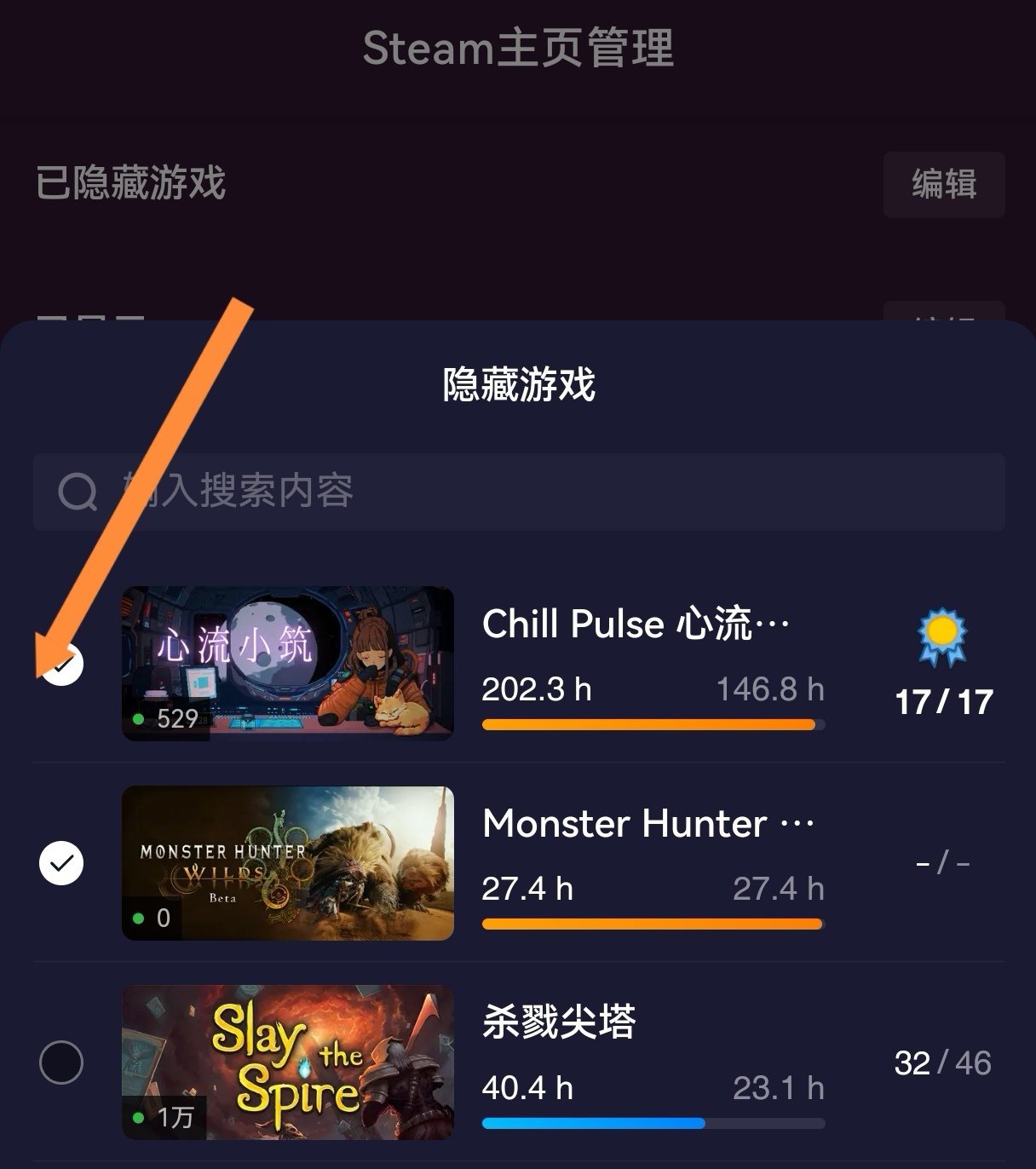Tap the 编辑 button for 已隐藏游戏
The width and height of the screenshot is (1036, 1169).
tap(943, 184)
